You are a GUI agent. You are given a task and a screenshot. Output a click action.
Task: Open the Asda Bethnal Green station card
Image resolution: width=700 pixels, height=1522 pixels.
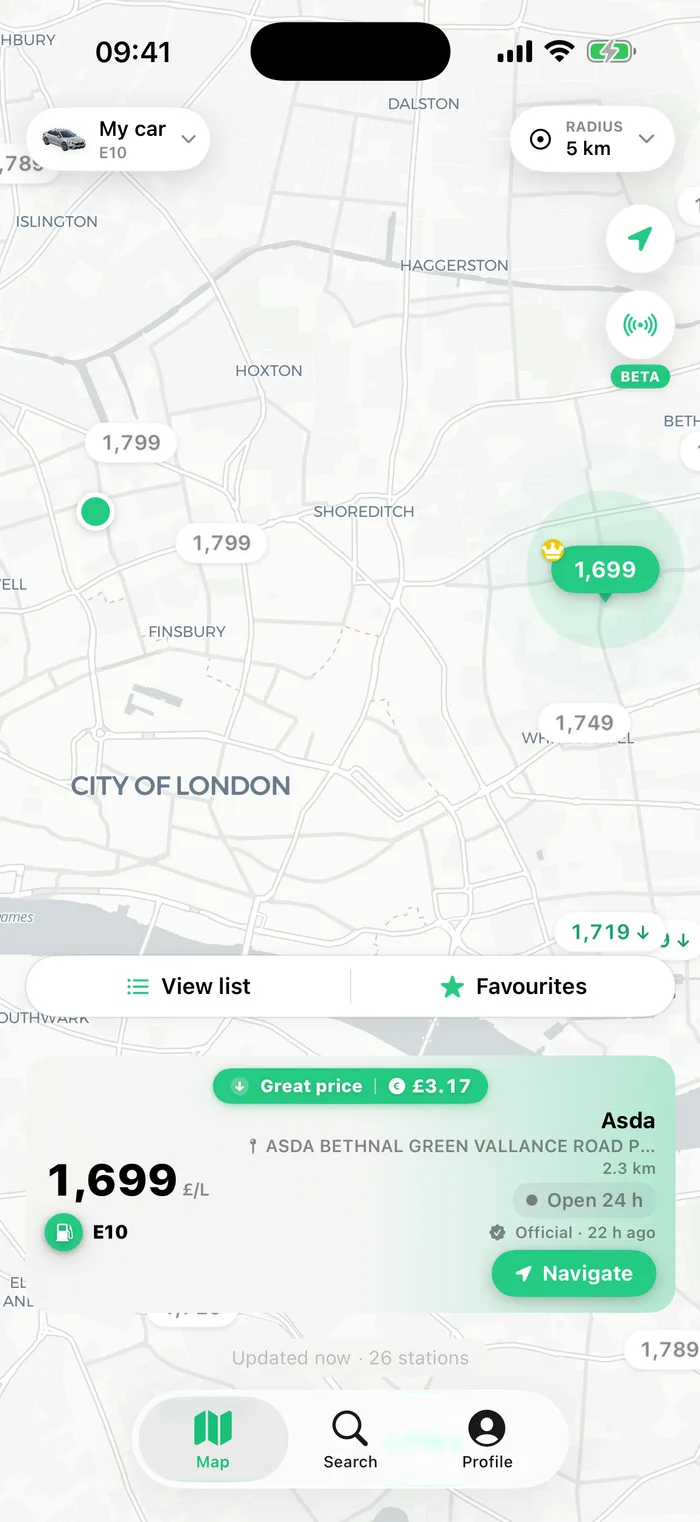(x=350, y=1184)
